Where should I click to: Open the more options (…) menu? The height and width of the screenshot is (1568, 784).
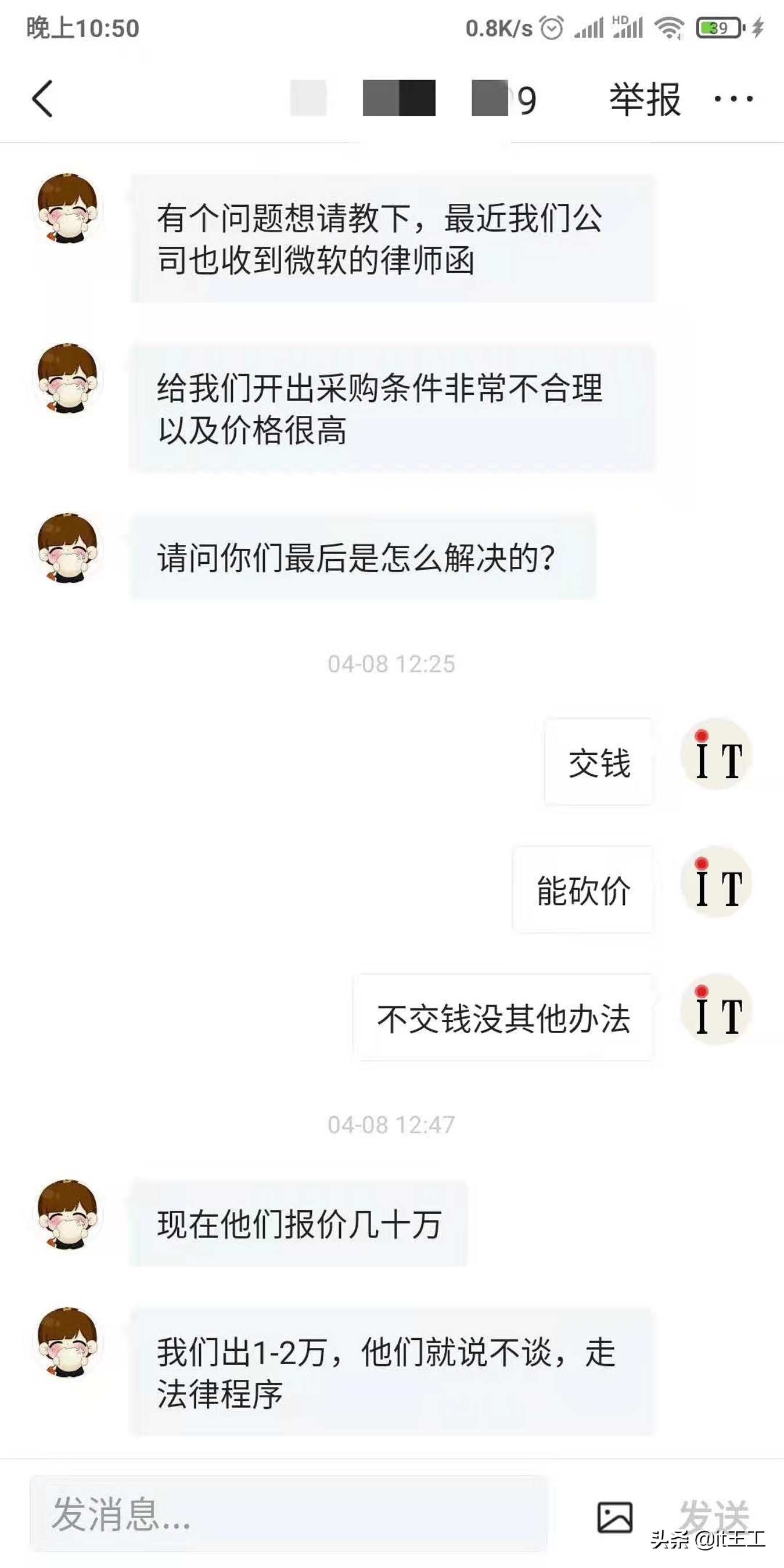(733, 98)
